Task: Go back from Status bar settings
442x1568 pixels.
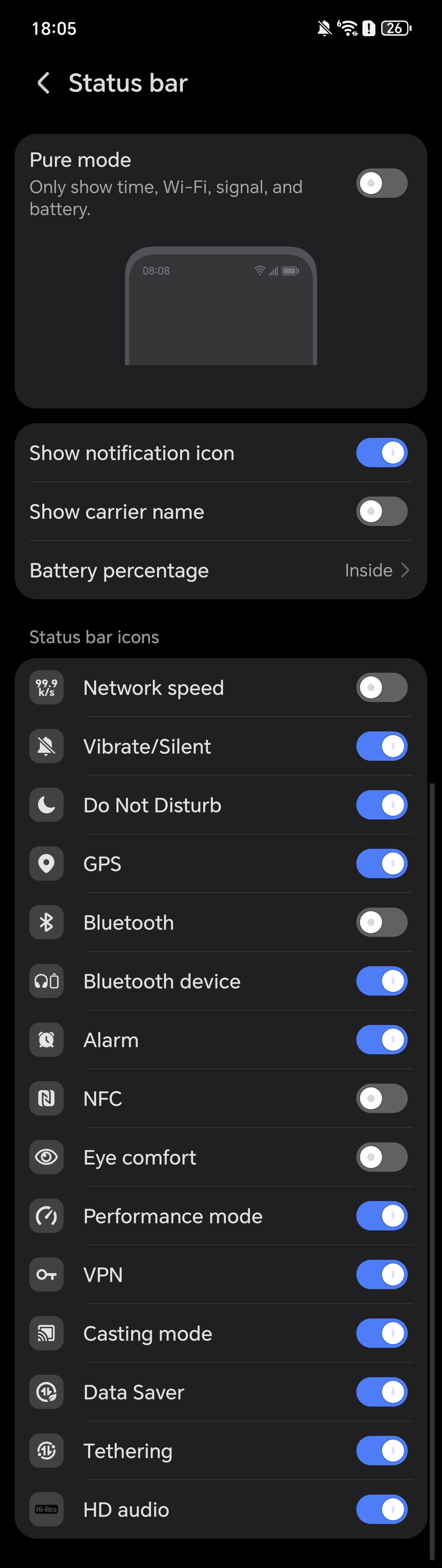Action: point(43,83)
